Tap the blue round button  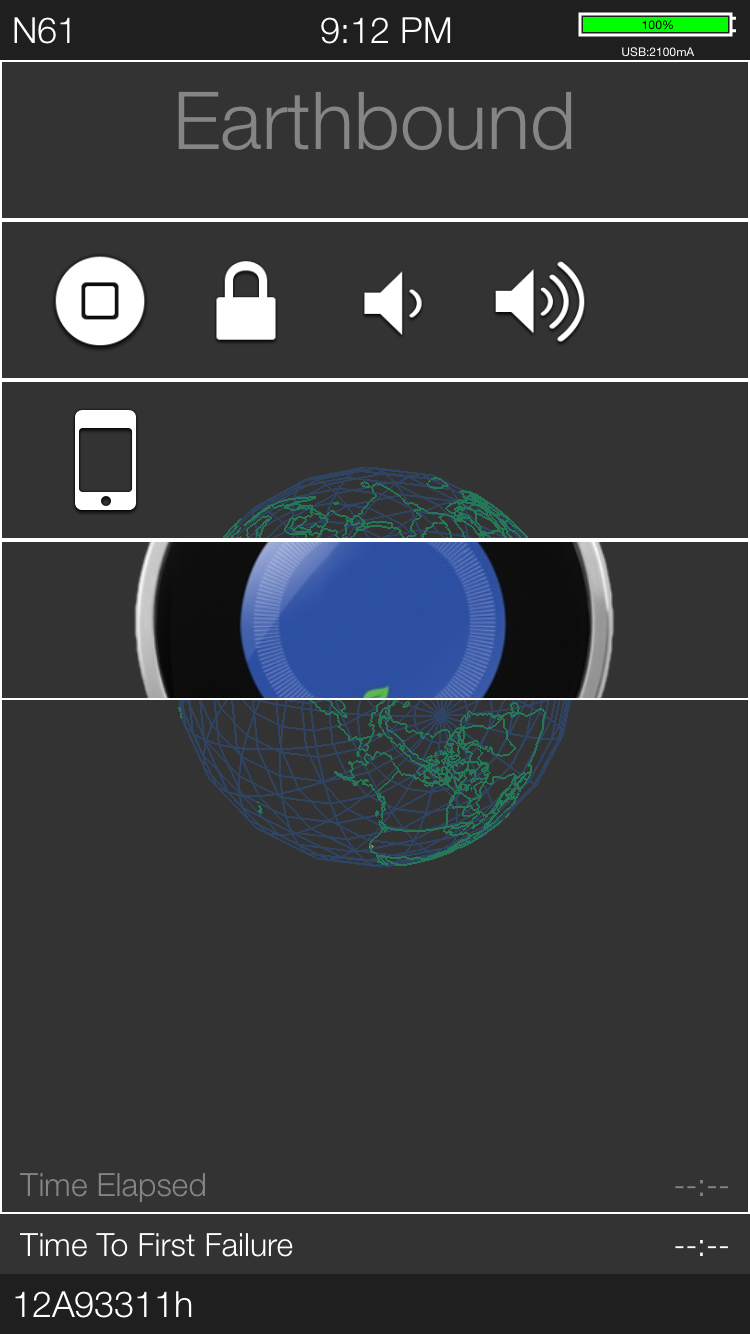tap(374, 620)
